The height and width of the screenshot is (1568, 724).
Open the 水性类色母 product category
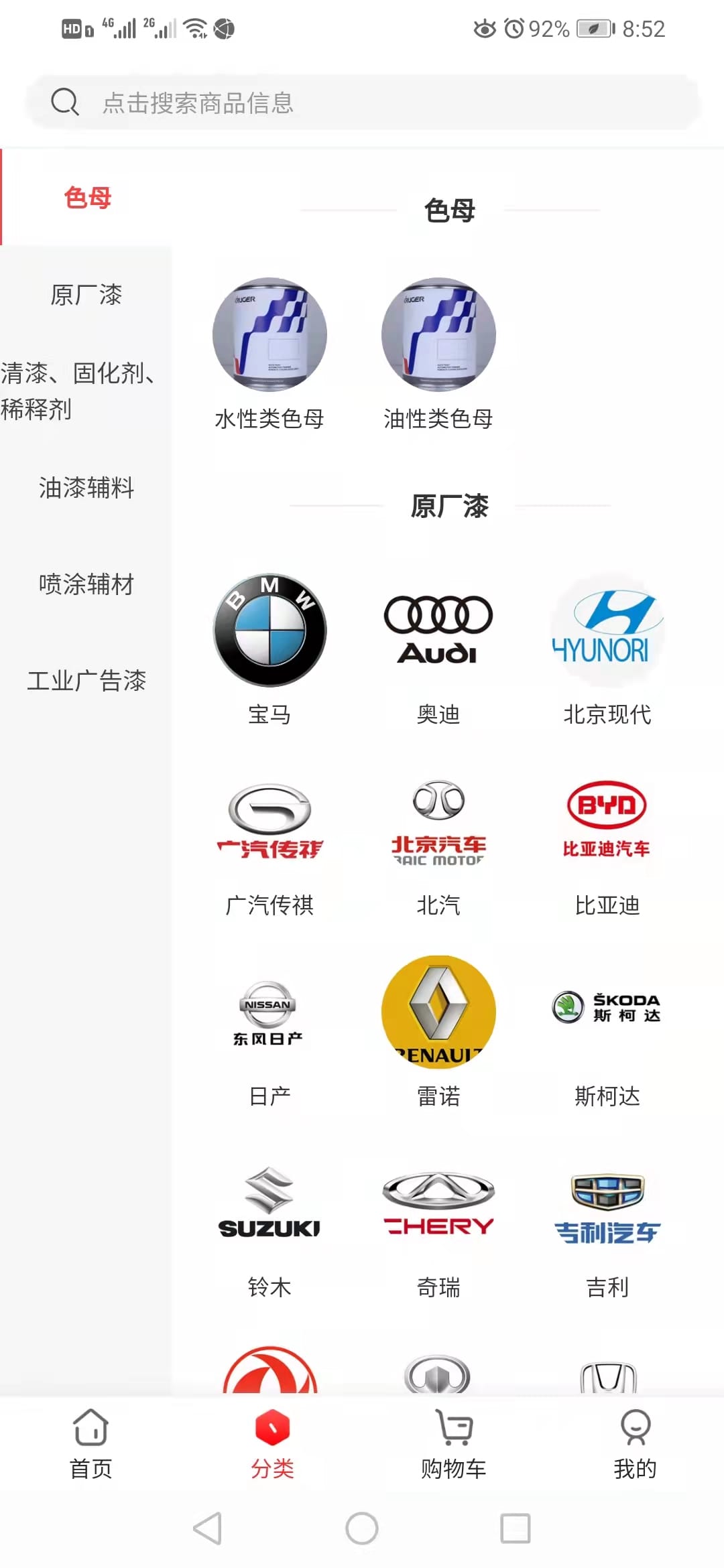pos(269,335)
